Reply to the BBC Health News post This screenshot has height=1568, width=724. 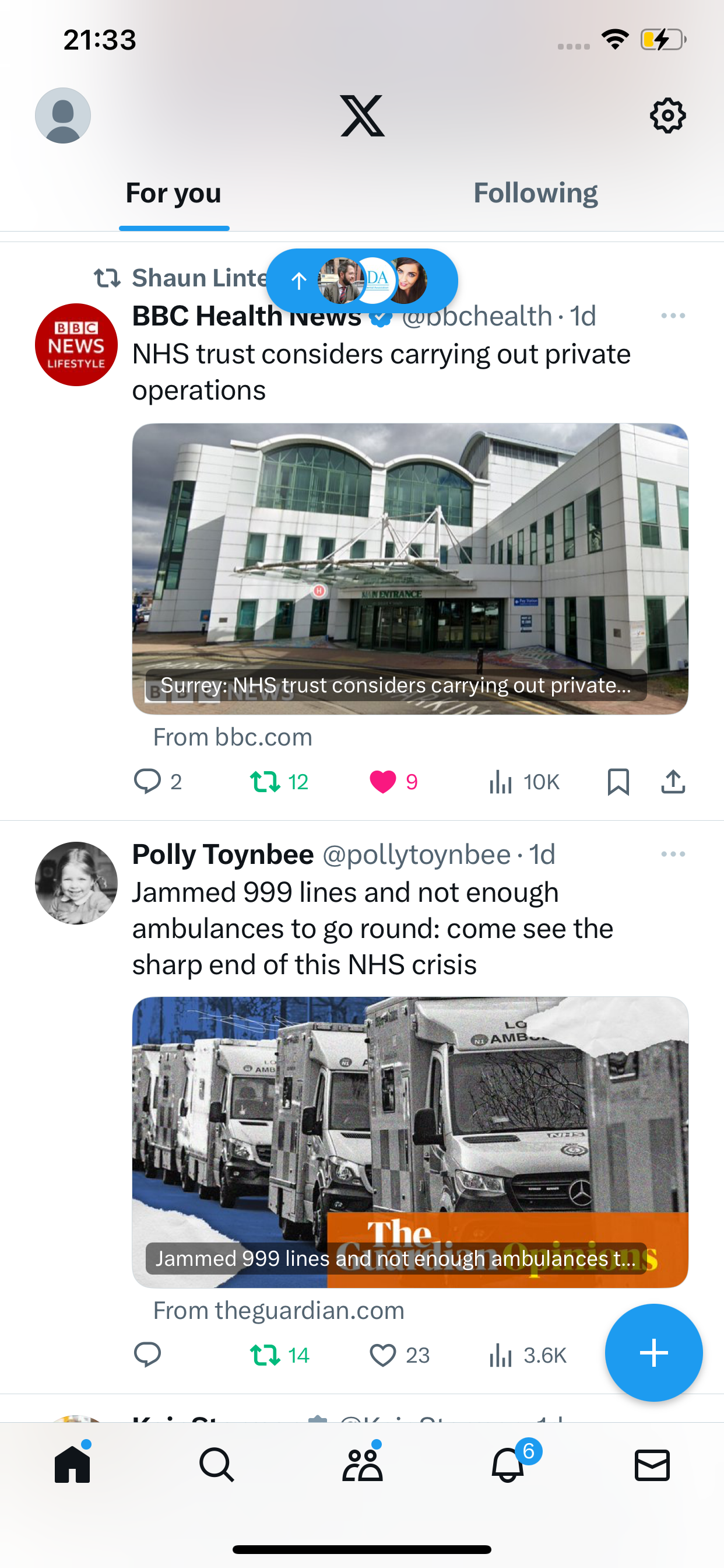click(157, 781)
